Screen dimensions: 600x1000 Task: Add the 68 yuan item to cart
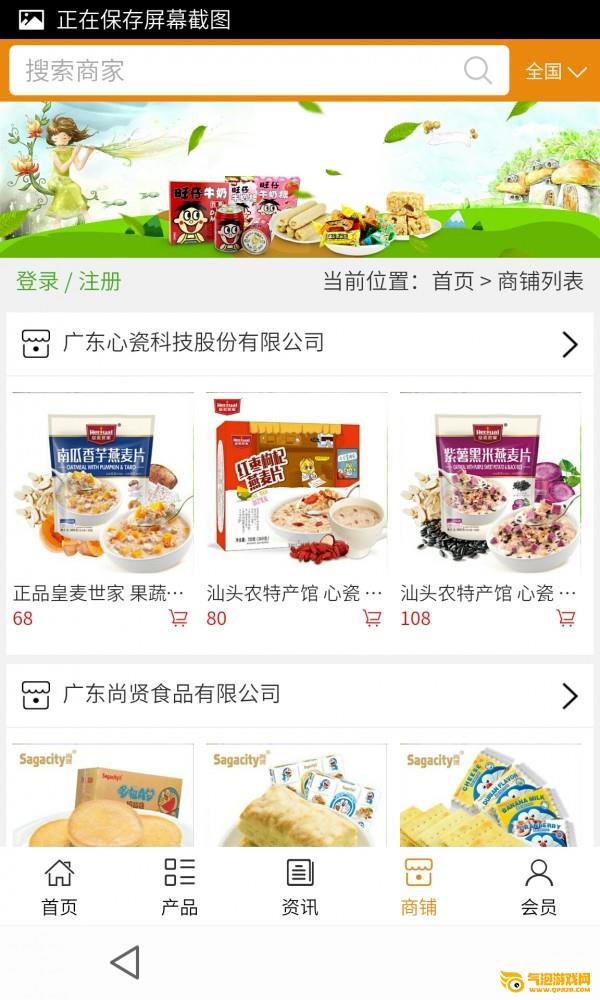point(179,618)
